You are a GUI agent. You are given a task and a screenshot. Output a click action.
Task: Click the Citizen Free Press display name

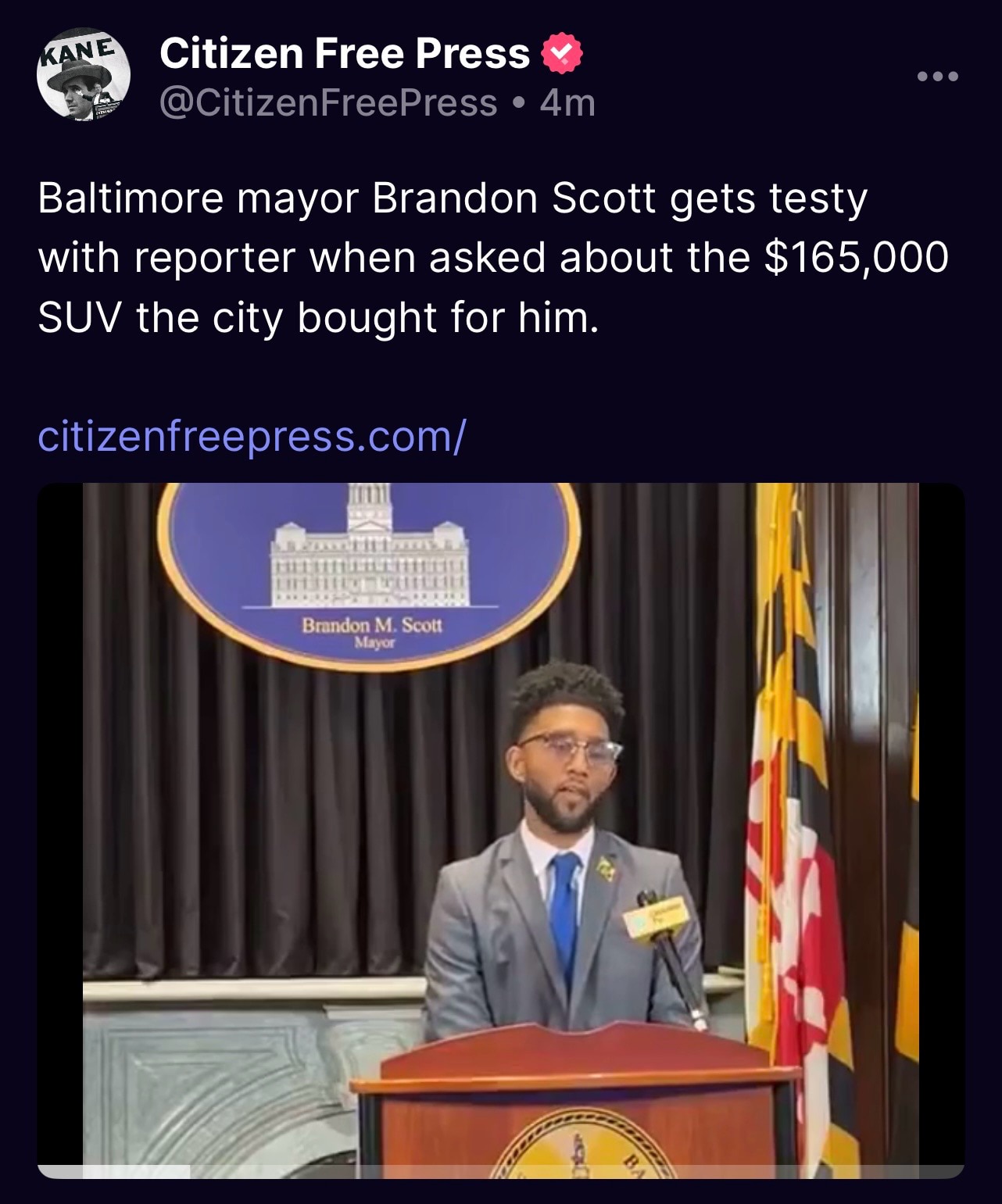342,52
